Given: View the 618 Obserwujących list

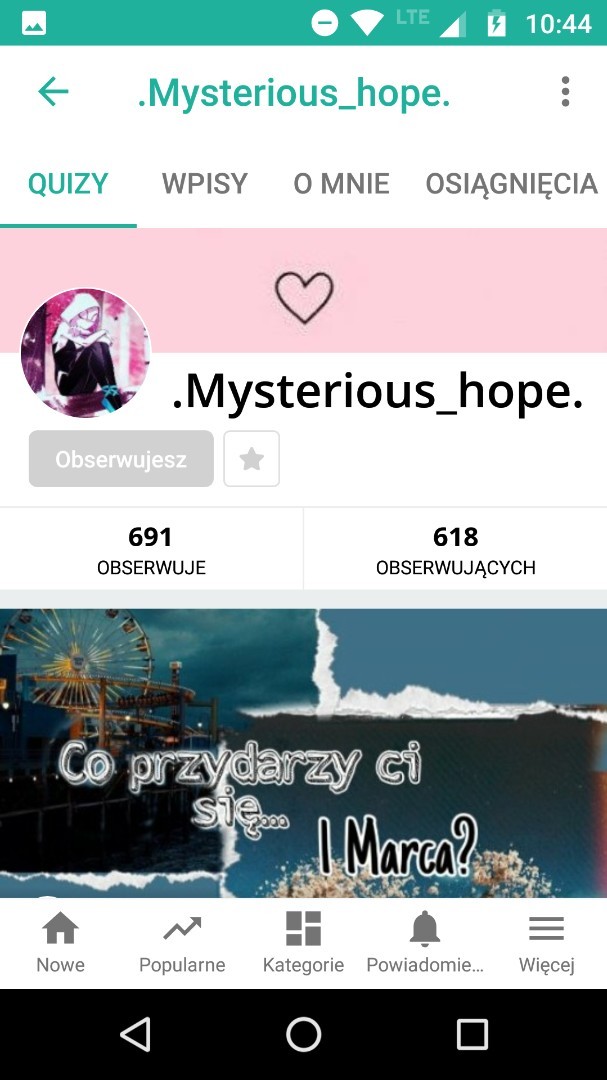Looking at the screenshot, I should coord(455,549).
